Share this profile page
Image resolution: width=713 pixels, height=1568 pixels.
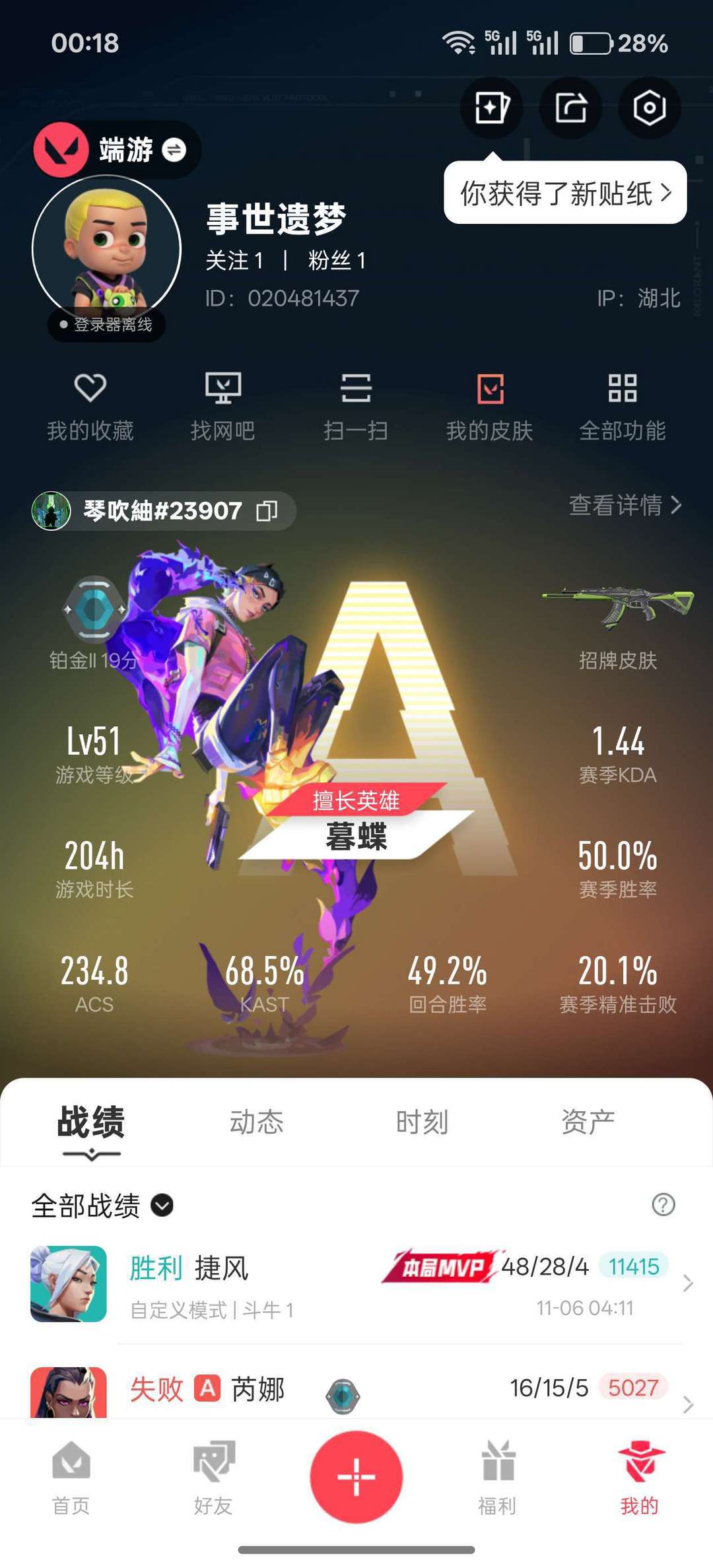click(x=570, y=108)
